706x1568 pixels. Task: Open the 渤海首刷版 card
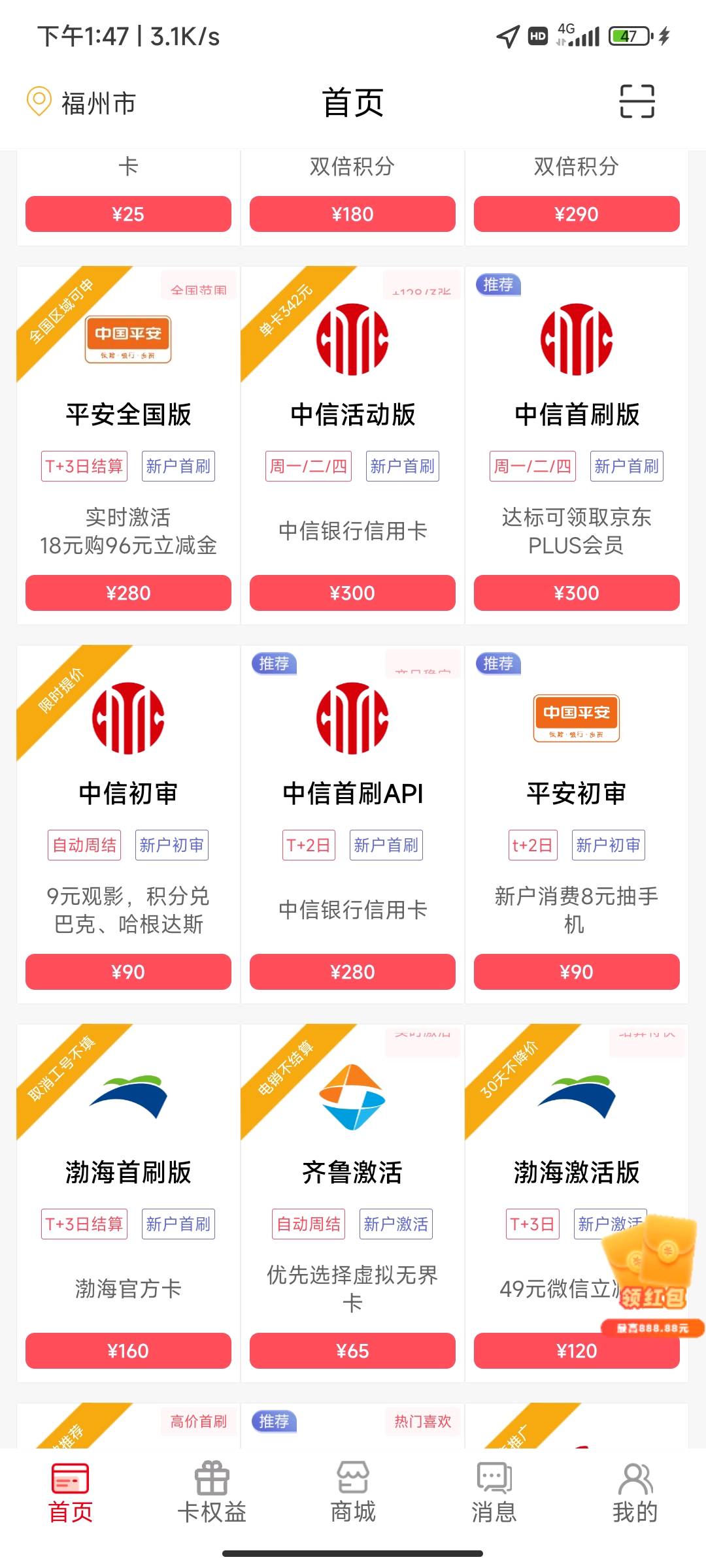[128, 1203]
